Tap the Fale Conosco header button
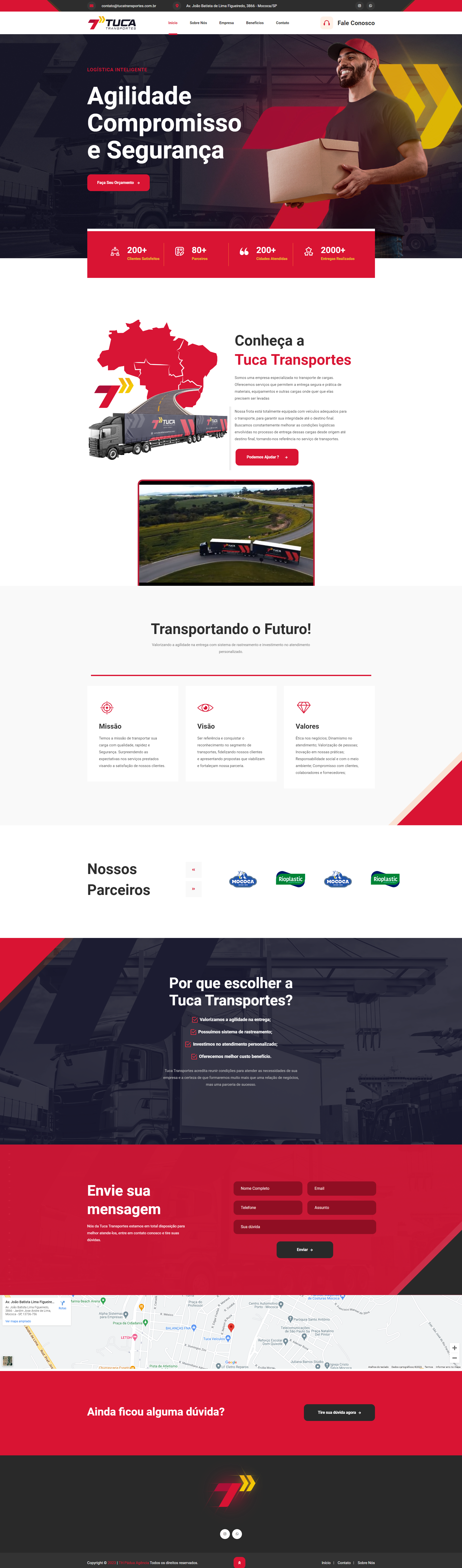Image resolution: width=462 pixels, height=1568 pixels. click(x=348, y=23)
